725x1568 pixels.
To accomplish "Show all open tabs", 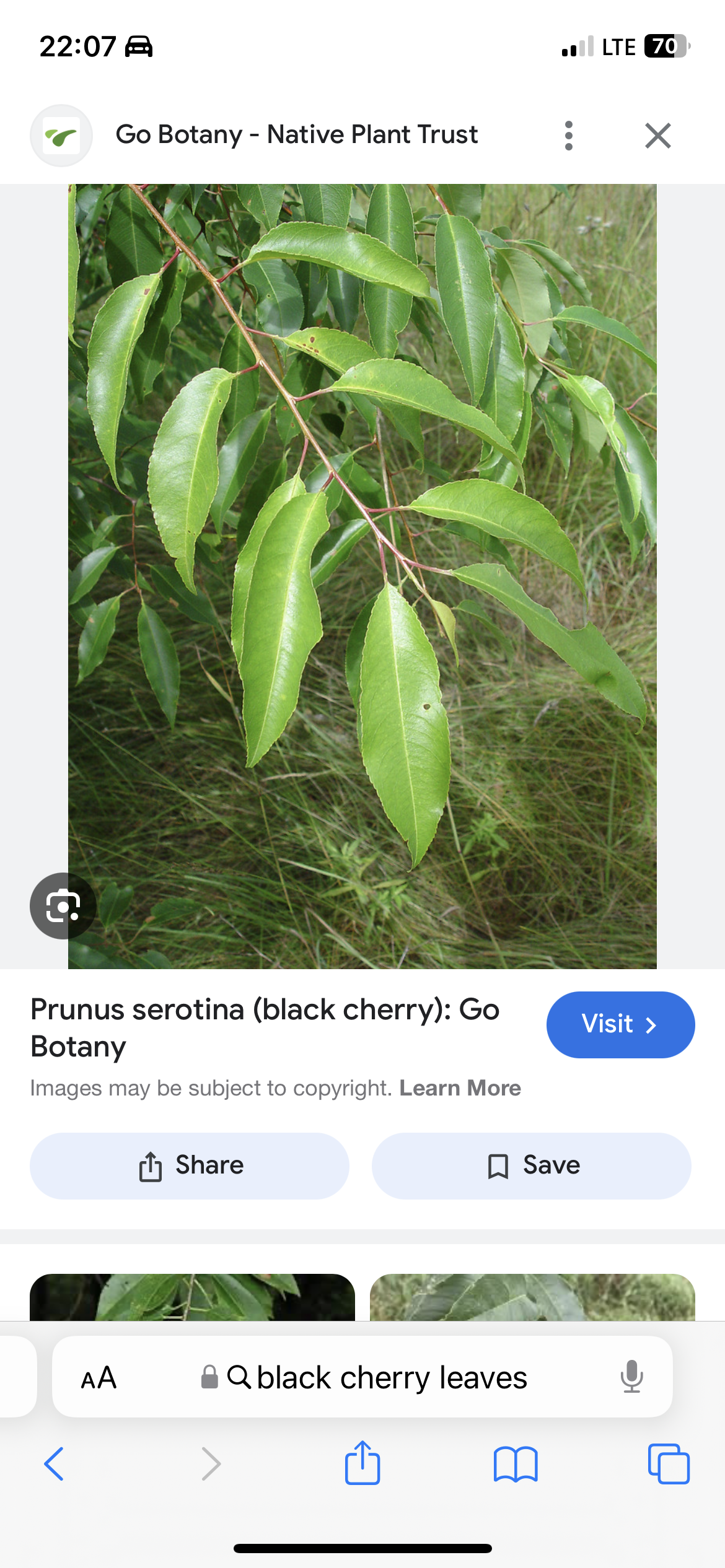I will click(669, 1464).
